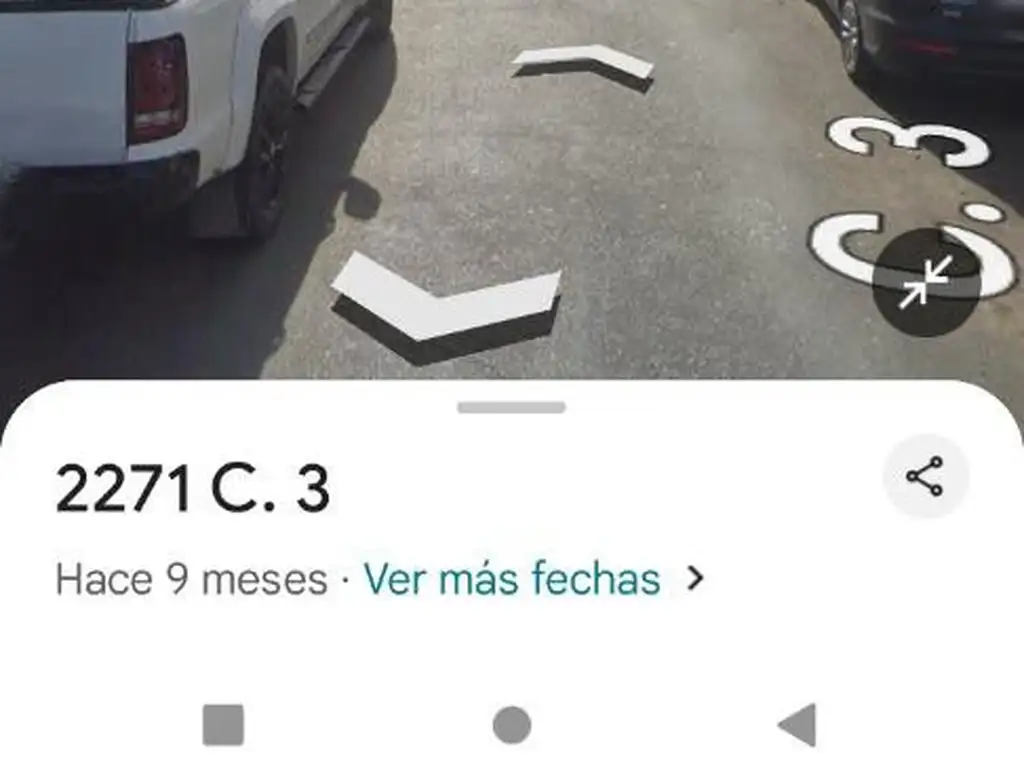
Task: Open Ver más fechas link
Action: tap(511, 579)
